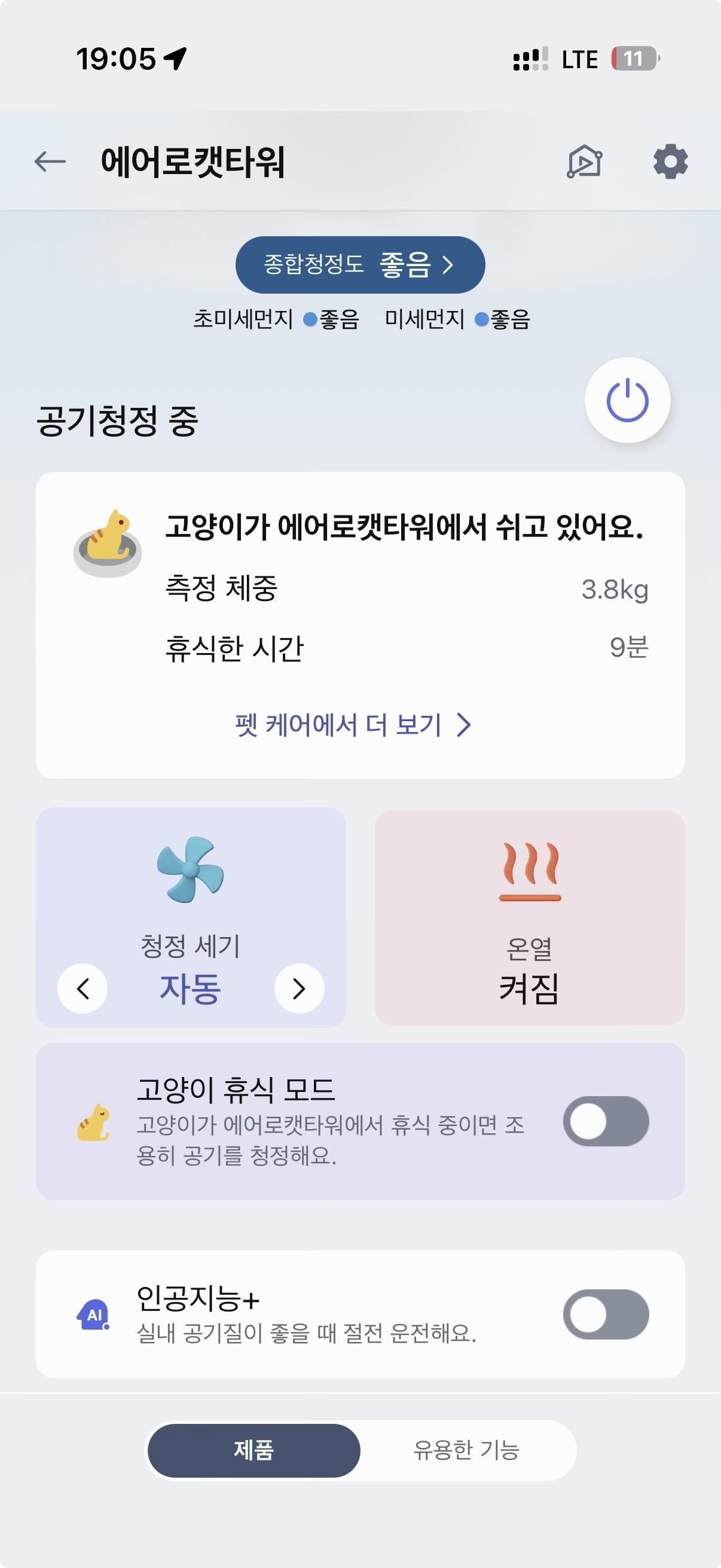Select next 청정 세기 fan level
This screenshot has width=721, height=1568.
click(299, 988)
